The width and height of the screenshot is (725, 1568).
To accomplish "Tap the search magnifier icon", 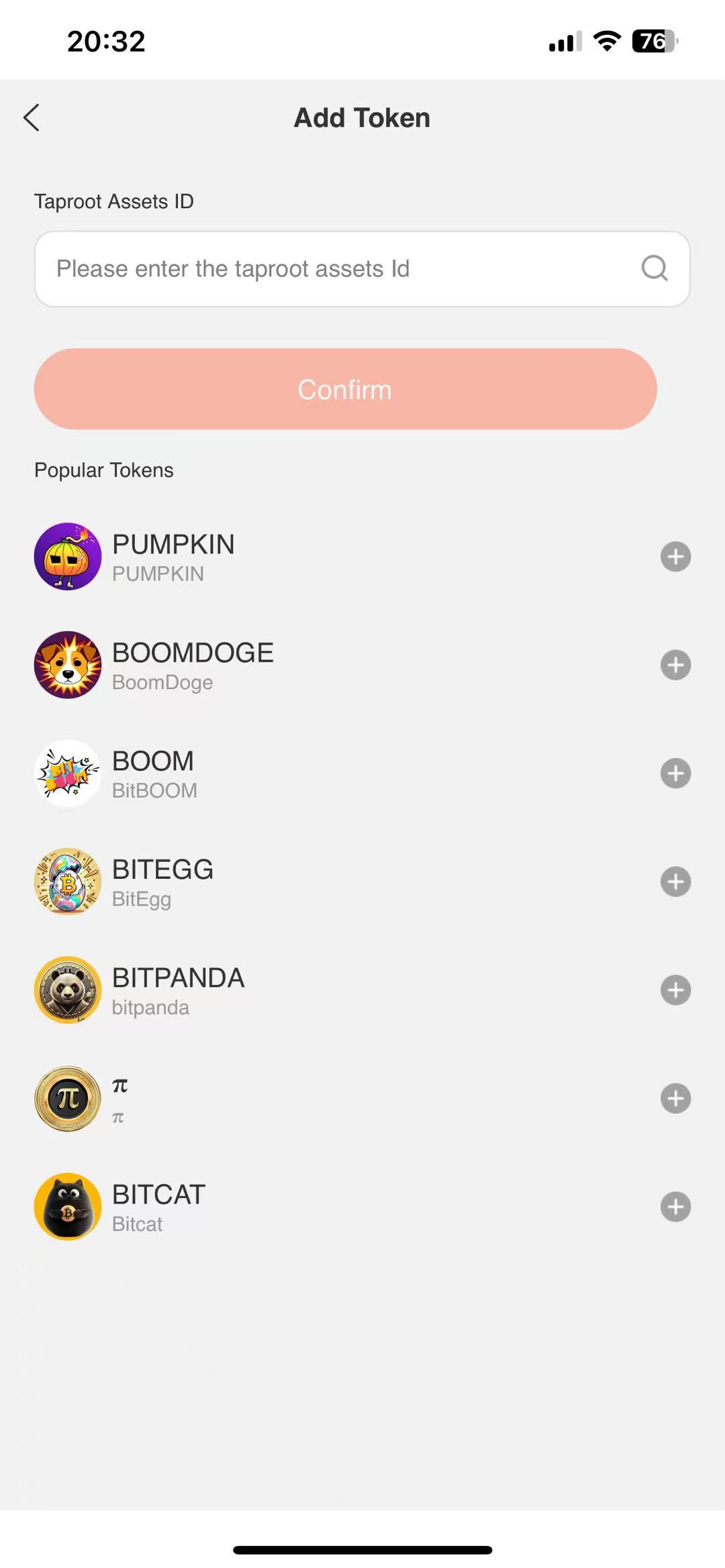I will click(655, 268).
